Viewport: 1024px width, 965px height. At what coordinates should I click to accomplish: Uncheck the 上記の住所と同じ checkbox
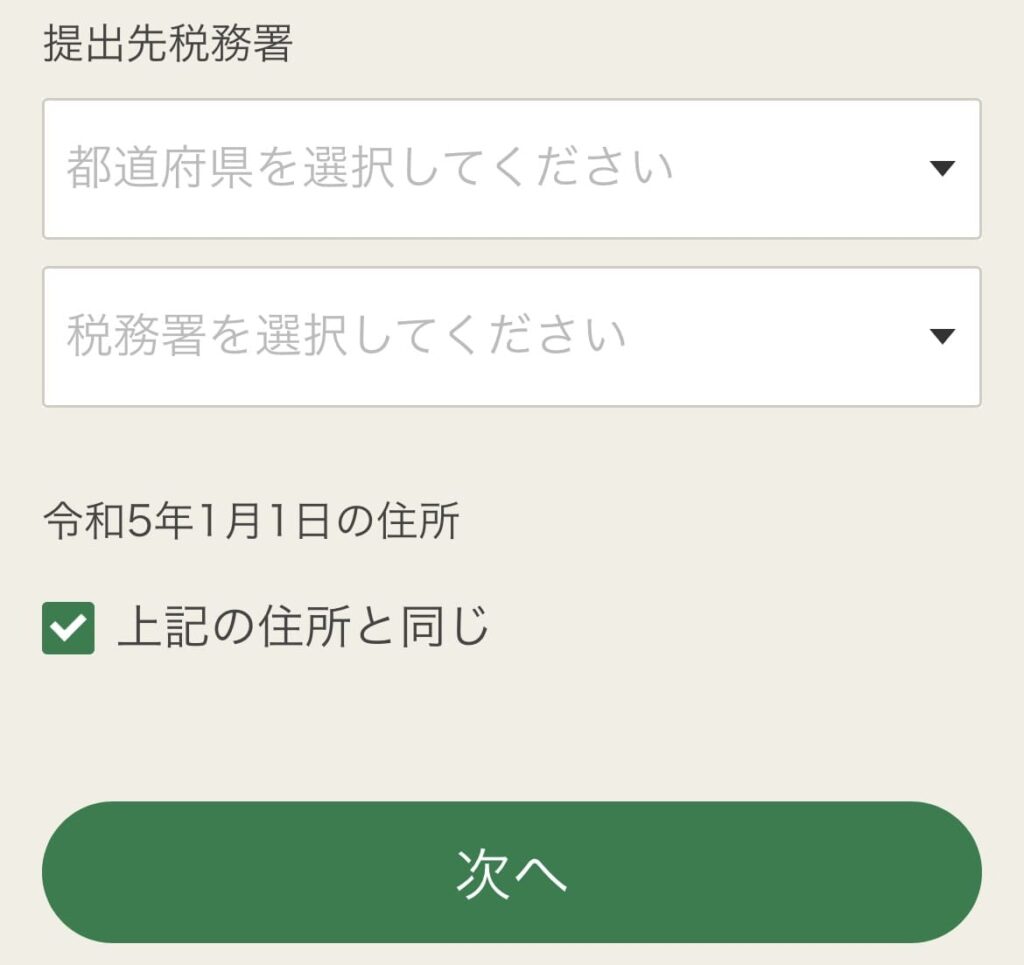point(68,628)
